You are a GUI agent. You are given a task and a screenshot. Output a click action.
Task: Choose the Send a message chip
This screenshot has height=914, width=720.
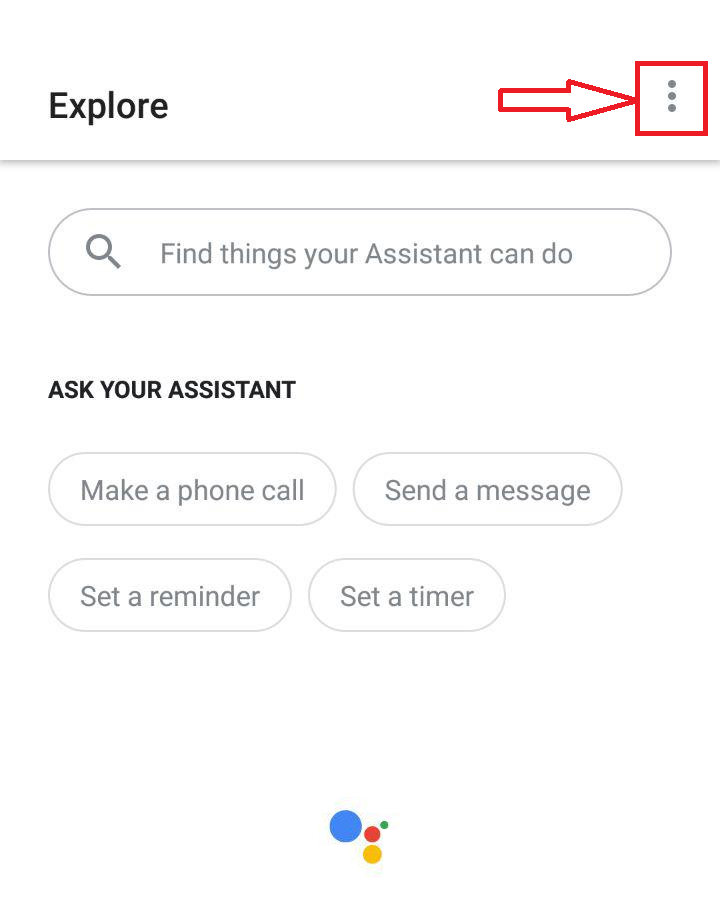487,490
